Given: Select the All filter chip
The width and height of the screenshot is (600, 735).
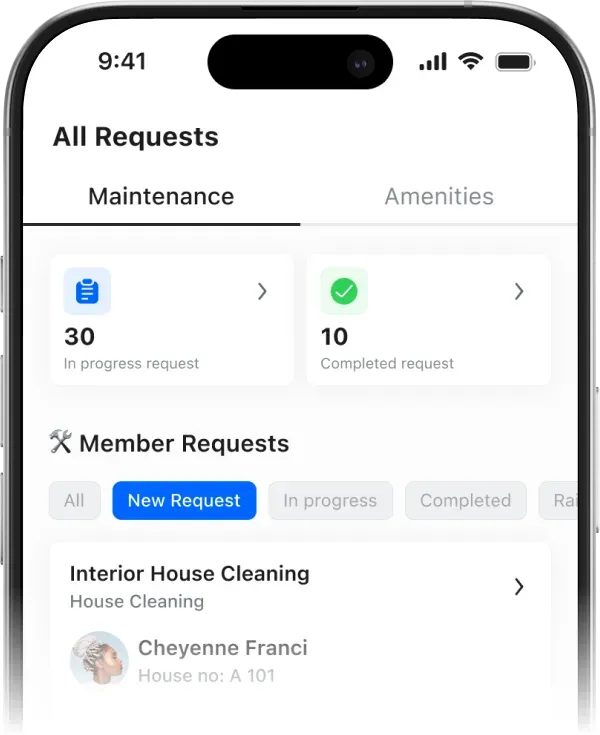Looking at the screenshot, I should click(74, 501).
